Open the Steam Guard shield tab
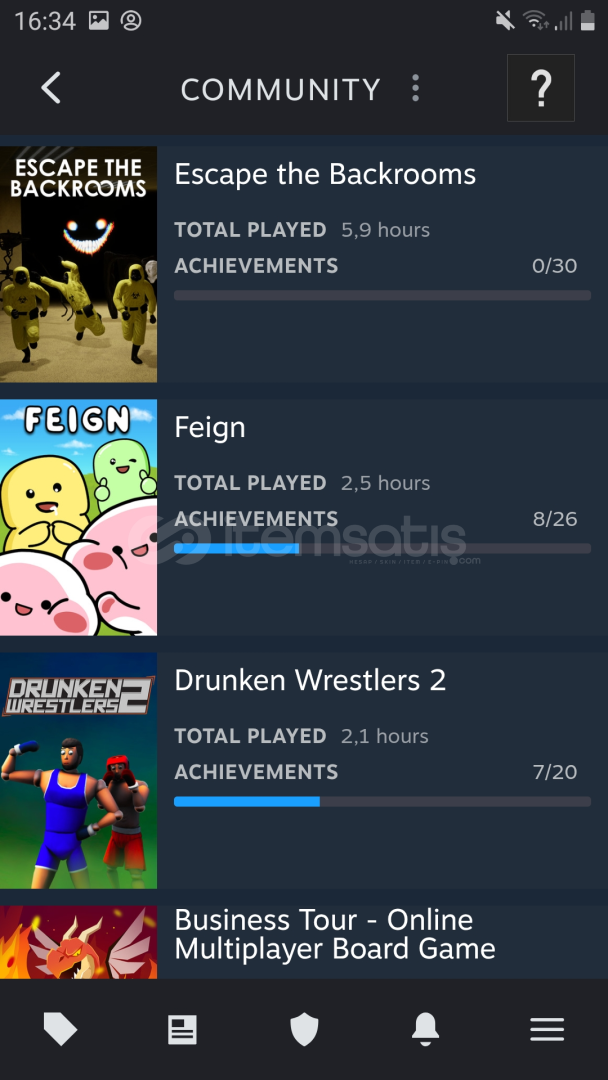This screenshot has width=608, height=1080. (304, 1030)
